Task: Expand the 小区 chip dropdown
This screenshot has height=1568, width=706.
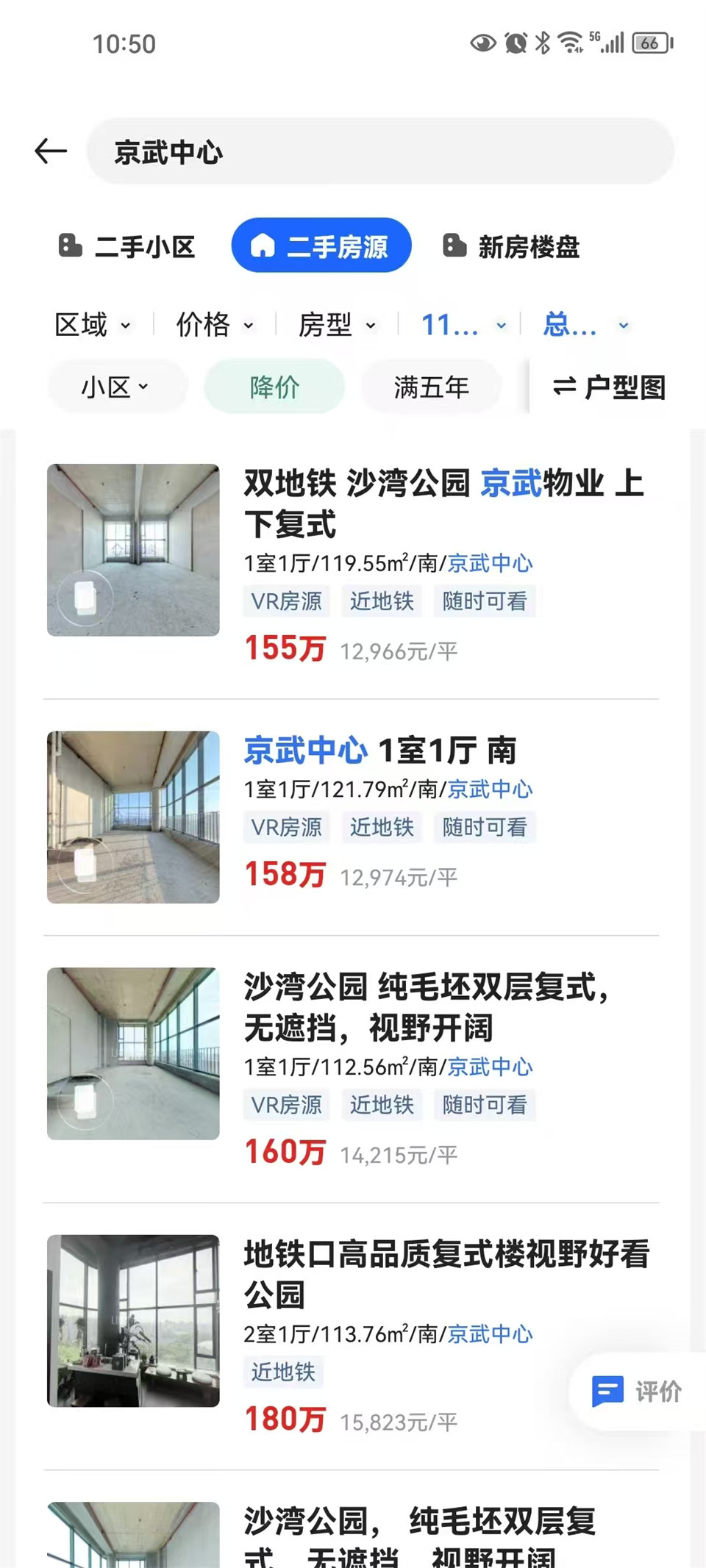Action: (115, 387)
